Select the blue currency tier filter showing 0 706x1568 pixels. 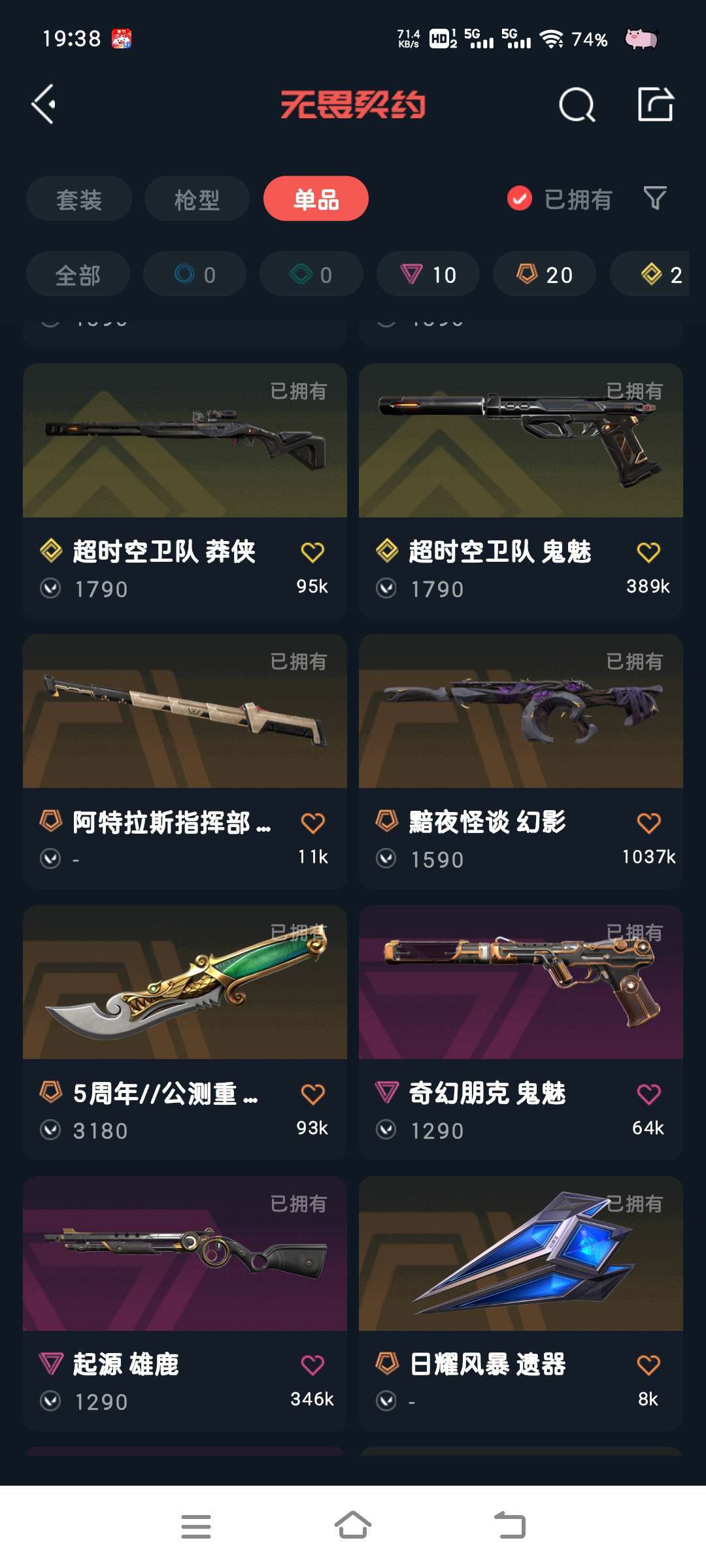tap(194, 274)
